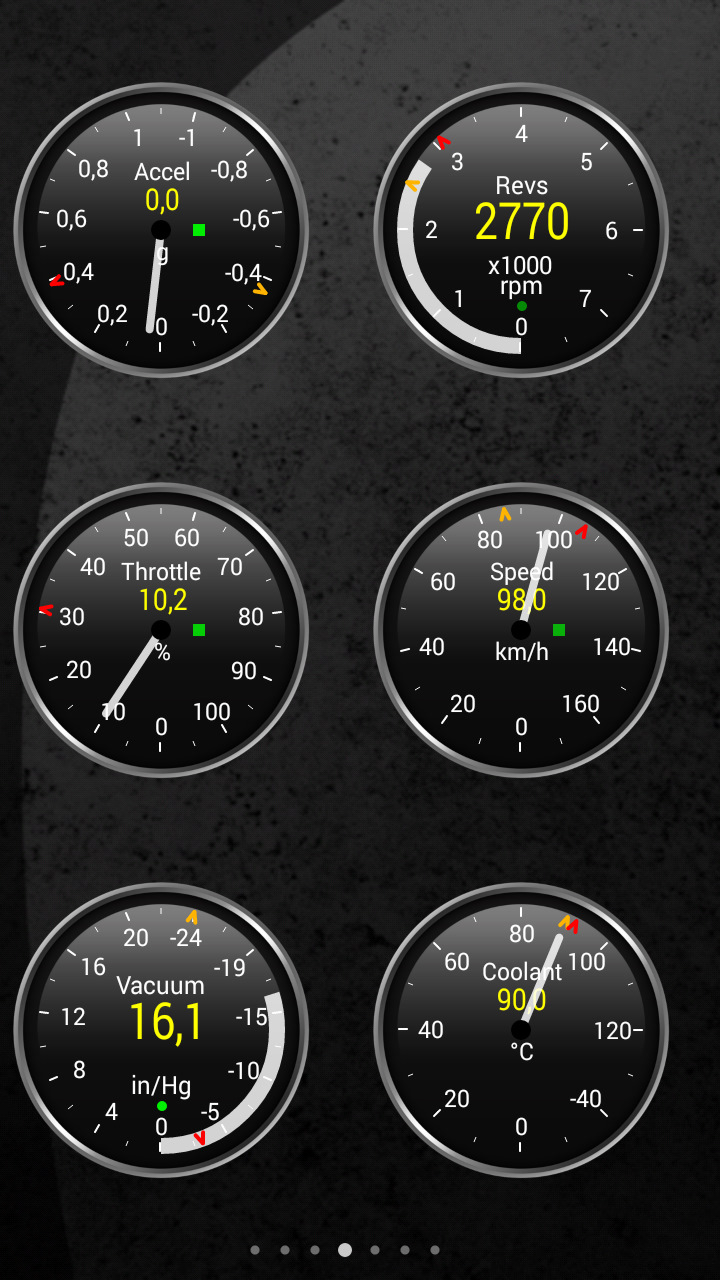
Task: Tap the Accel gauge
Action: point(161,230)
